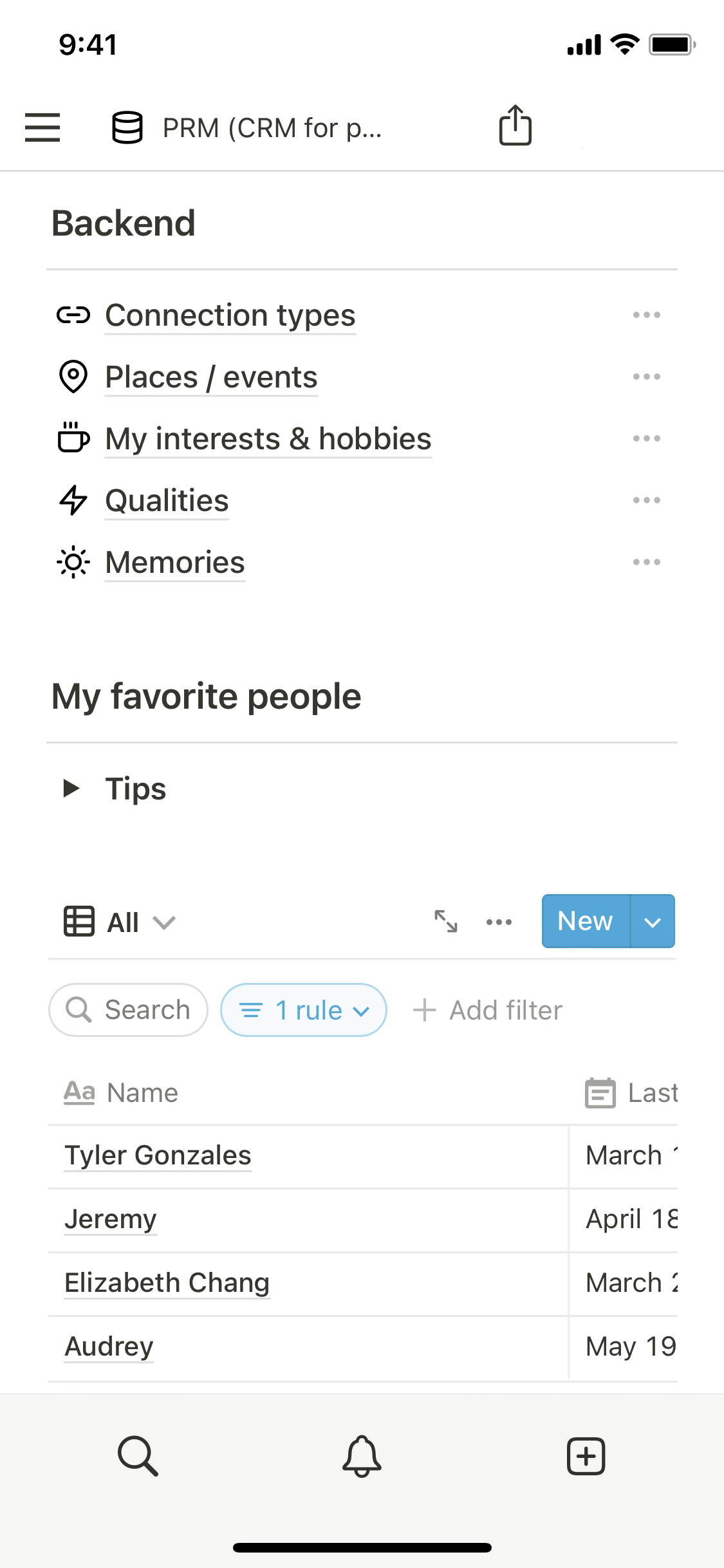The height and width of the screenshot is (1568, 724).
Task: Share this PRM page
Action: (x=515, y=126)
